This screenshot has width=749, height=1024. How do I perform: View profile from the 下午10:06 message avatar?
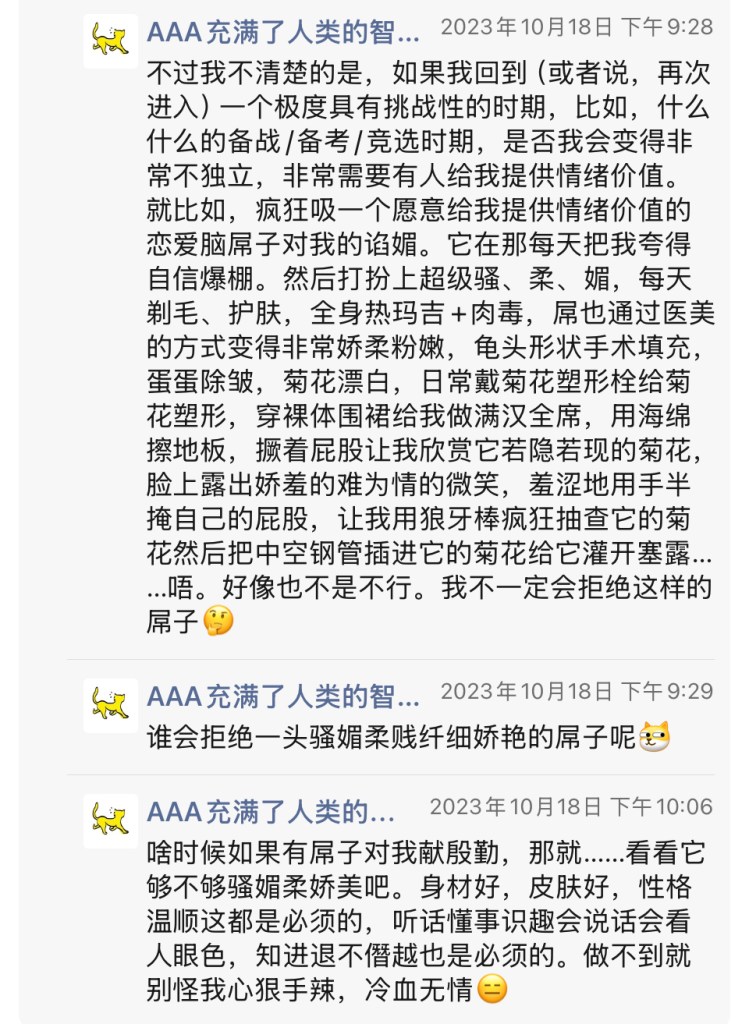coord(110,821)
